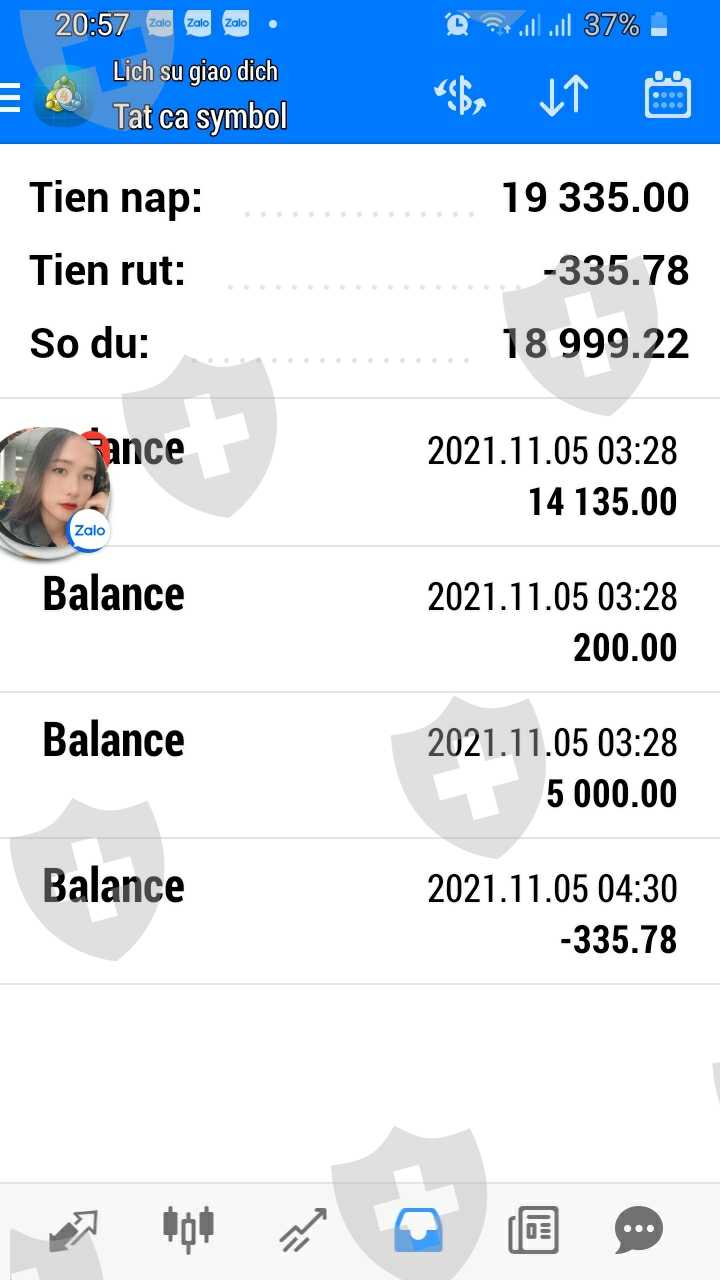
Task: Go to the candlestick Chart tab
Action: 188,1229
